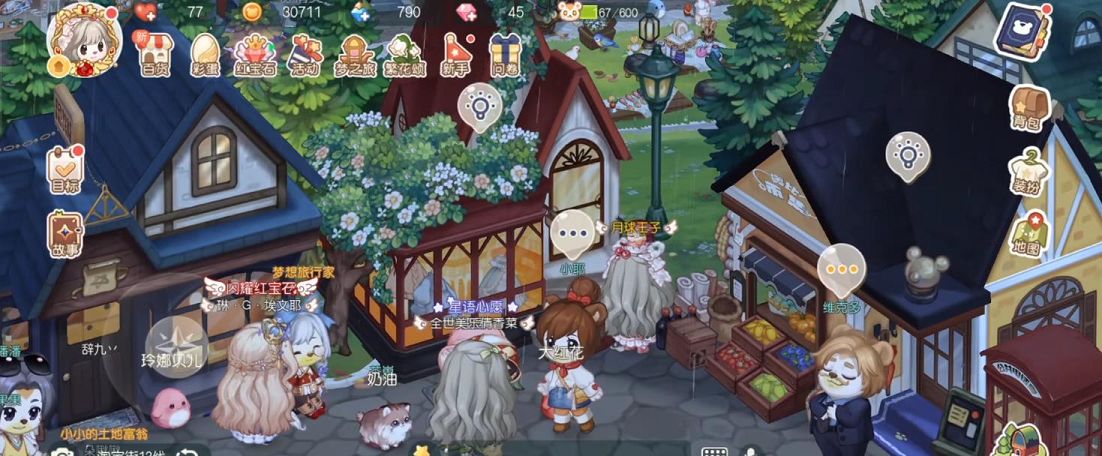Open the 活动 events menu
This screenshot has width=1102, height=456.
[305, 53]
